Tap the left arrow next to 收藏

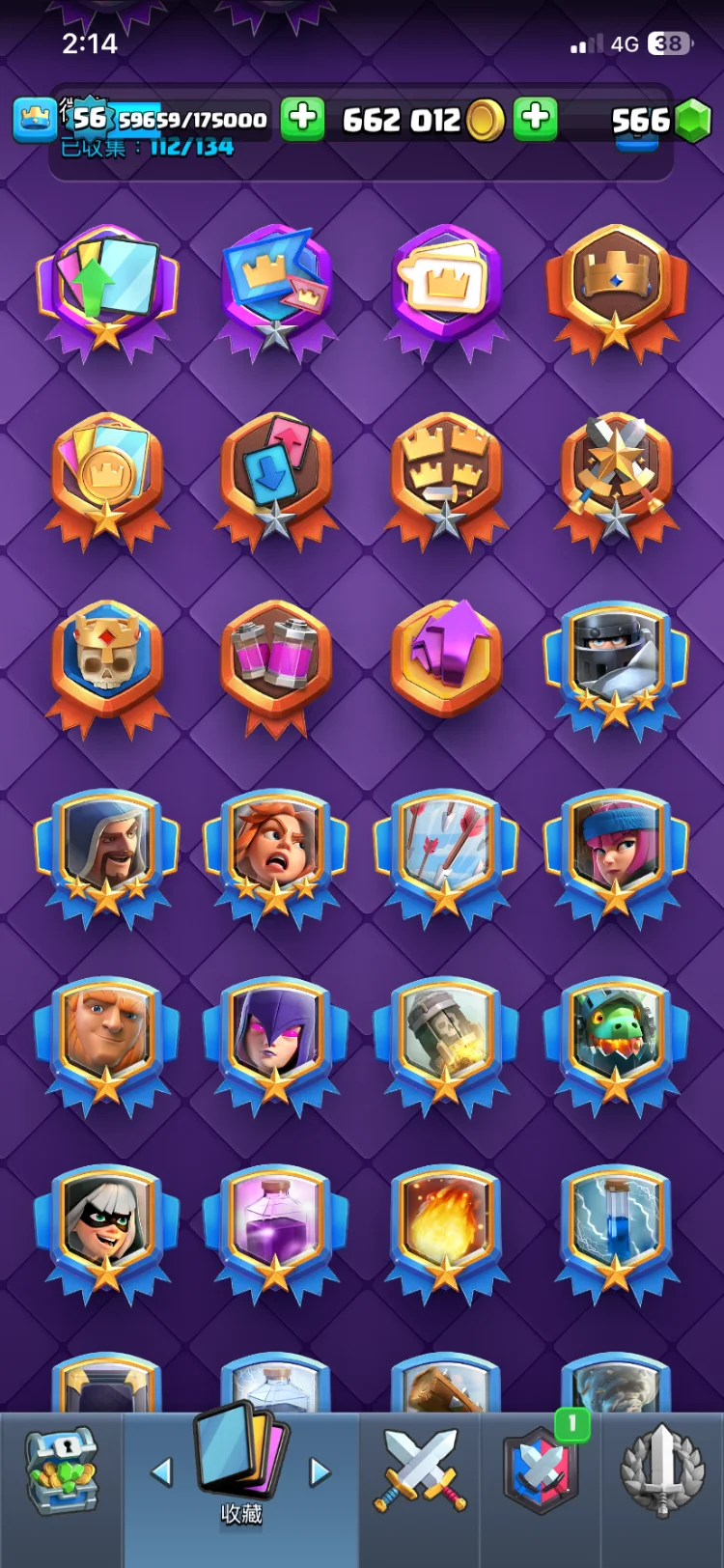[161, 1471]
